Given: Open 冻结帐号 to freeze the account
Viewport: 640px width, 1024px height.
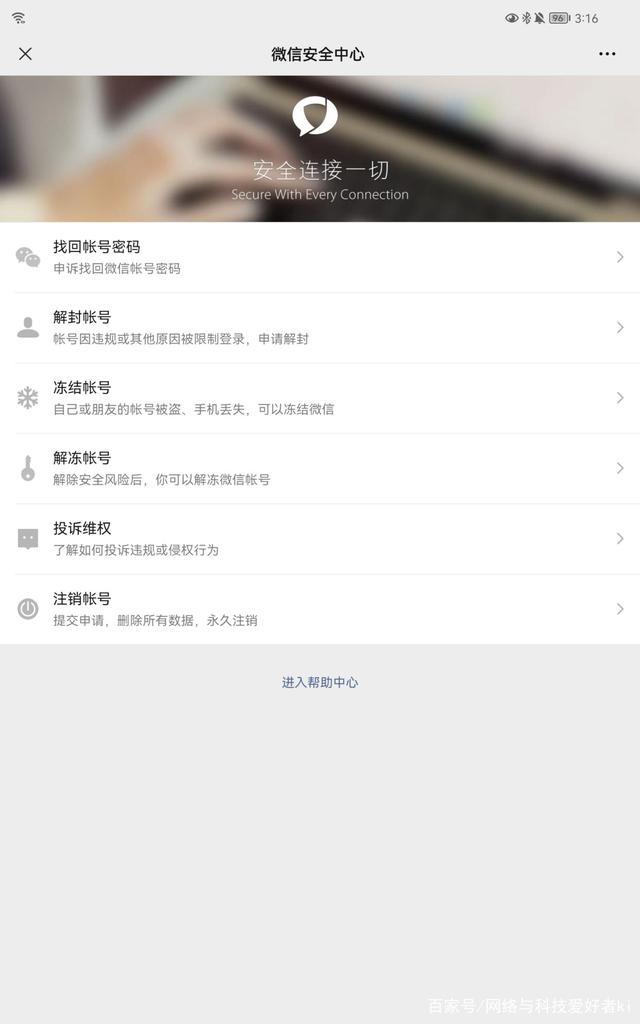Looking at the screenshot, I should coord(320,398).
